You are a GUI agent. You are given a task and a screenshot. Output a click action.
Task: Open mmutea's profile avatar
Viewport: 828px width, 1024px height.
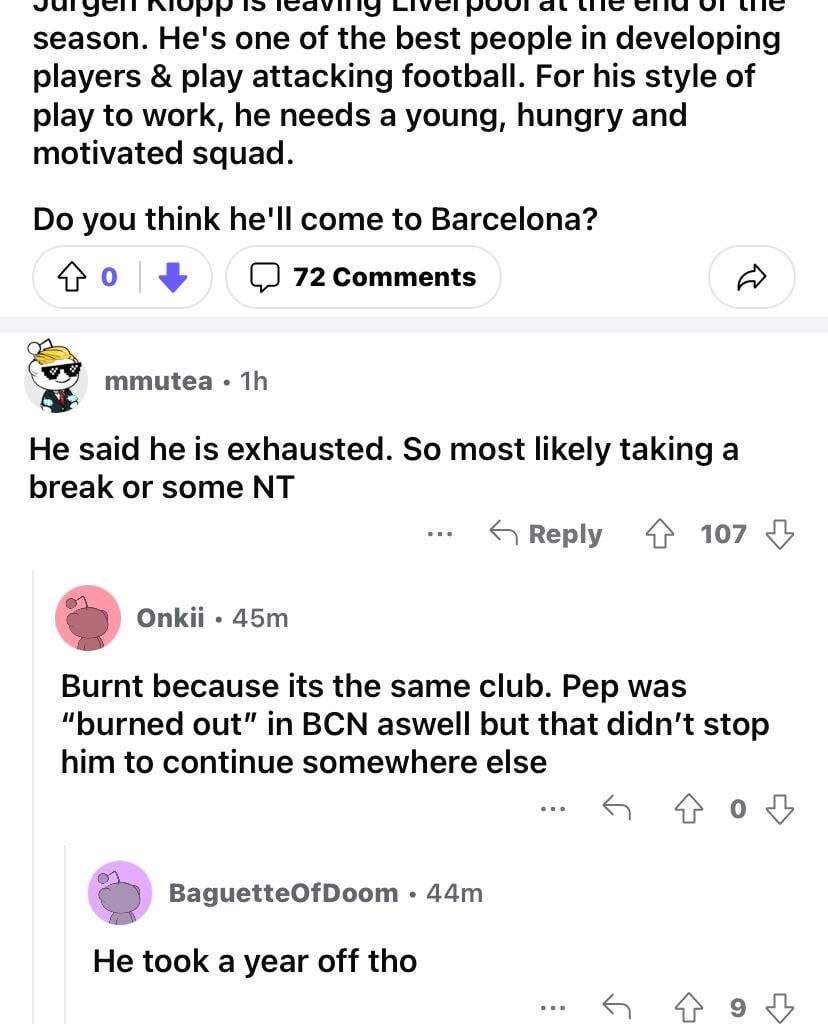55,378
